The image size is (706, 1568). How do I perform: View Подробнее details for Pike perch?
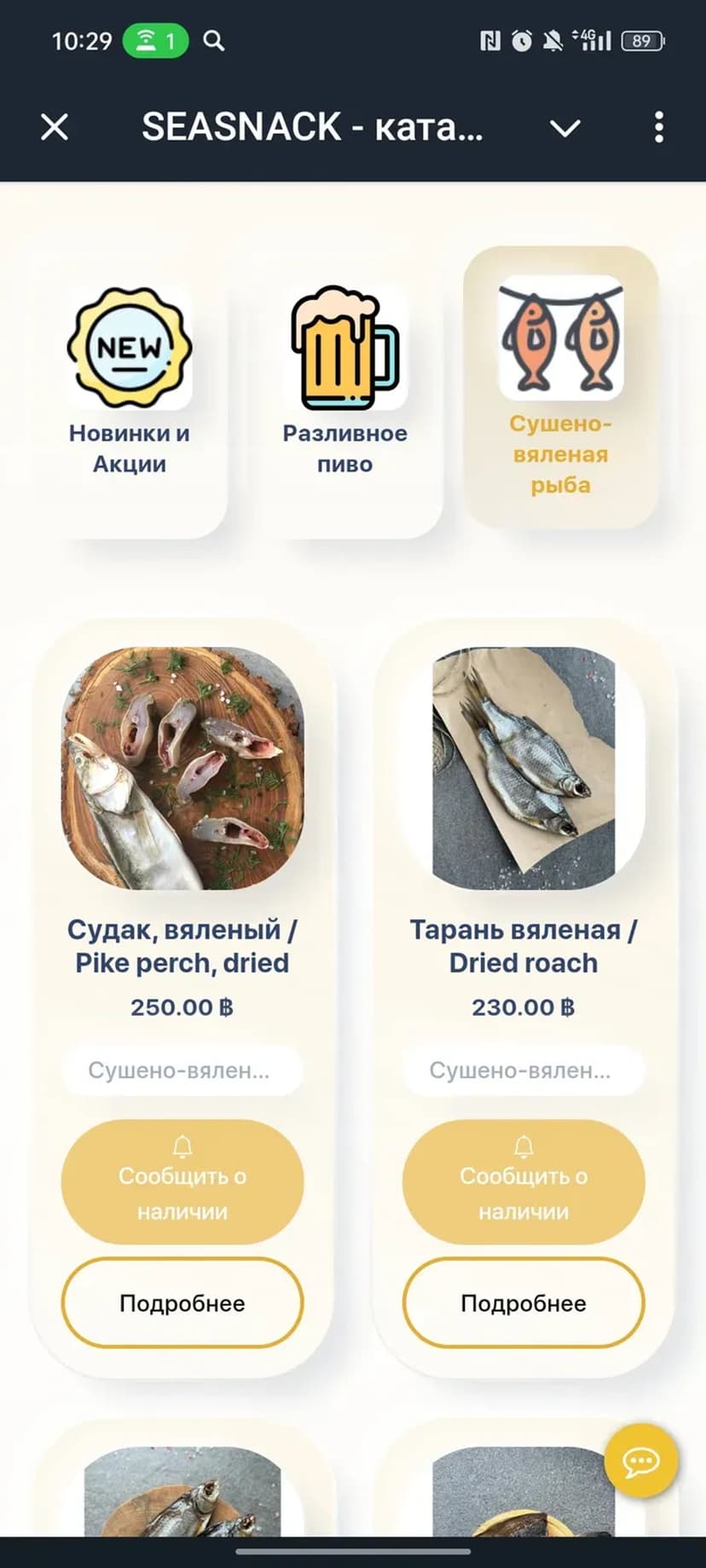(x=182, y=1303)
